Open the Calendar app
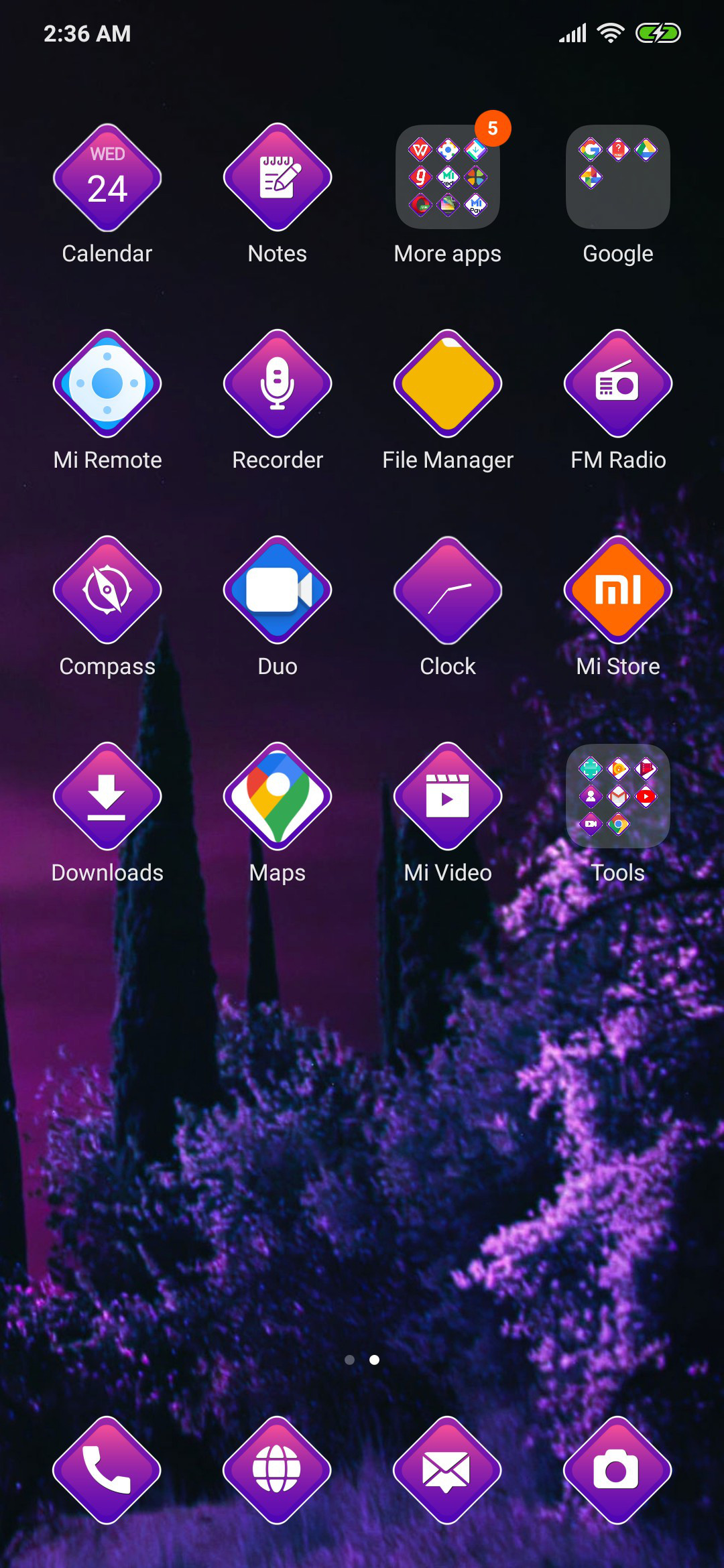The height and width of the screenshot is (1568, 724). (x=107, y=178)
